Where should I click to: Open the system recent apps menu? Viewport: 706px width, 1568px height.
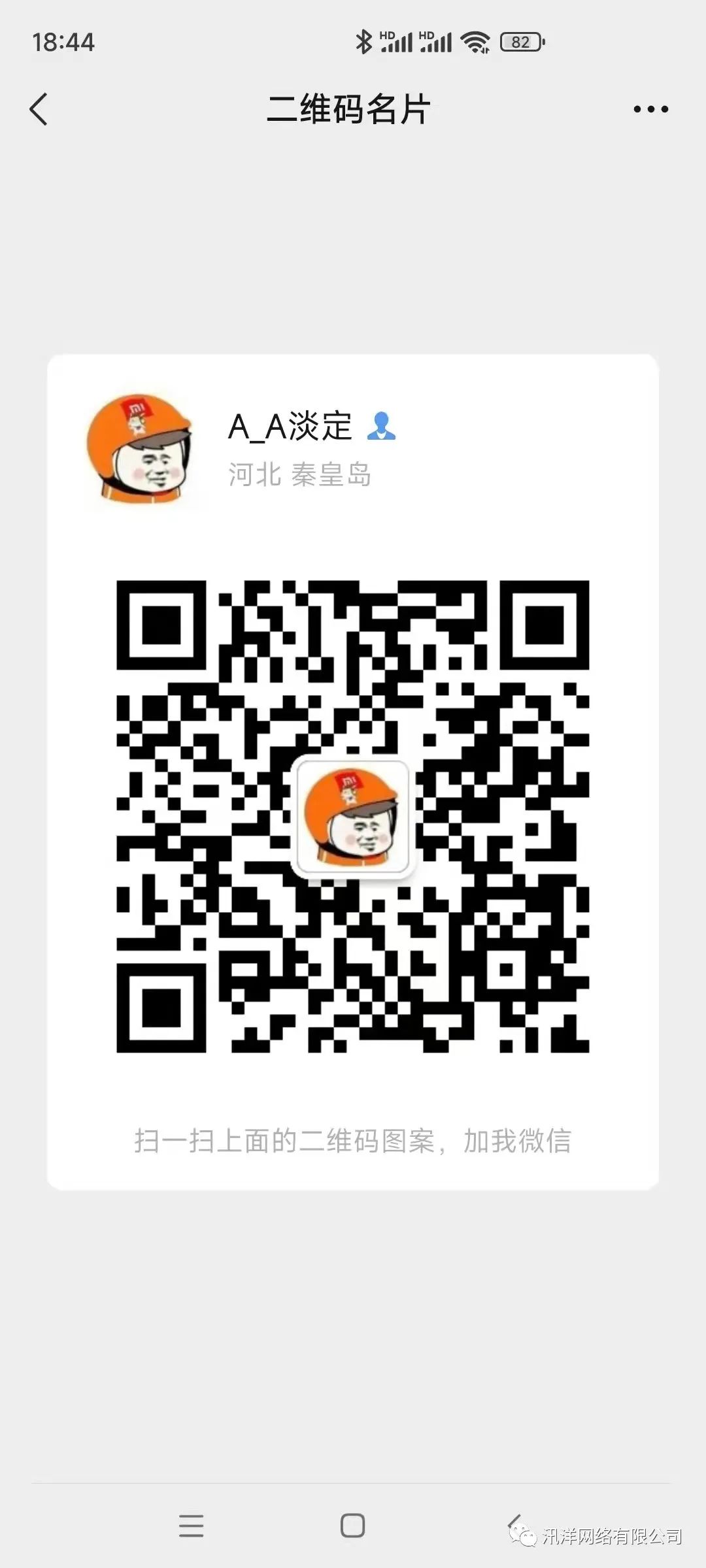[191, 1526]
